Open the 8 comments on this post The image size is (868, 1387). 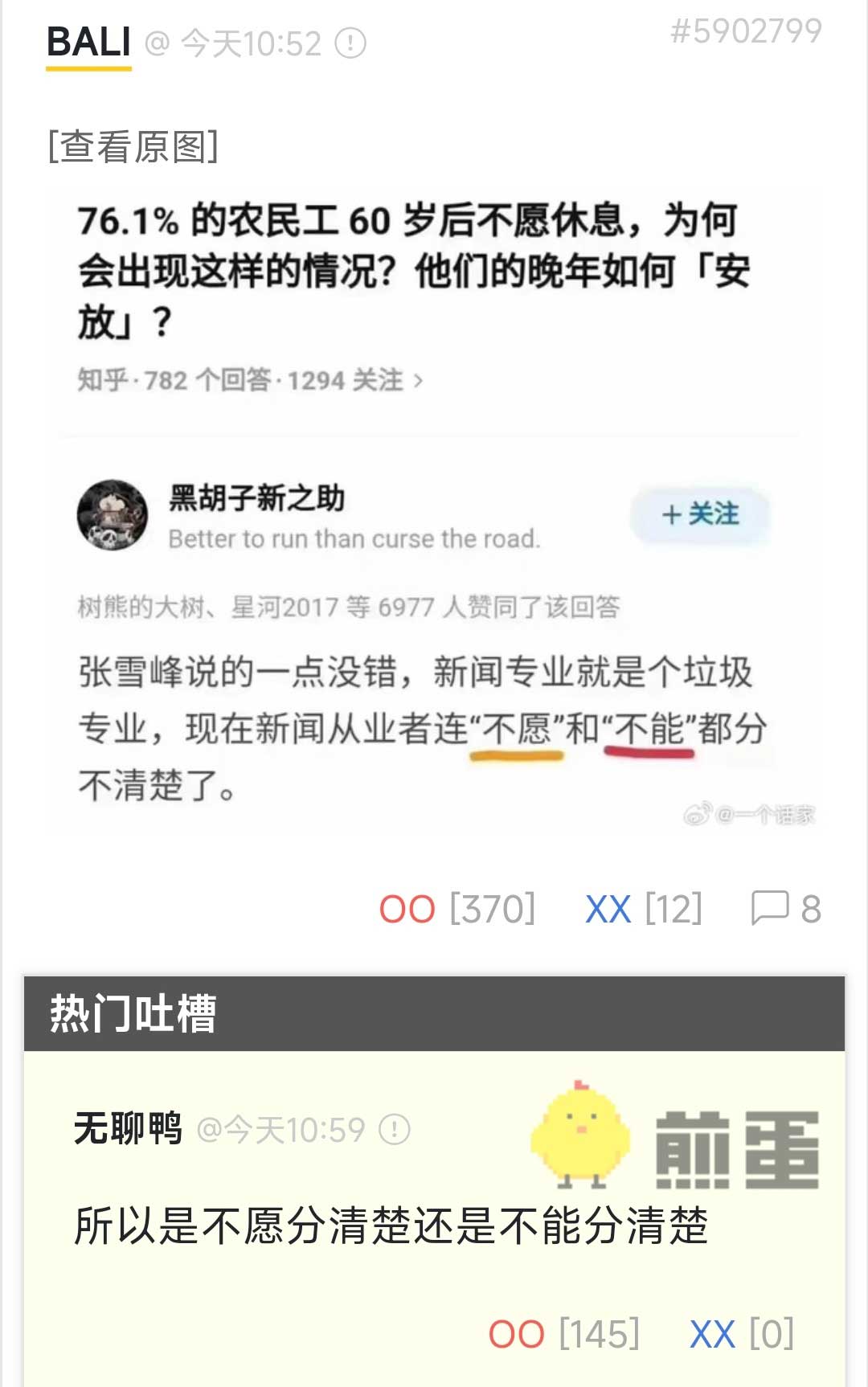786,909
